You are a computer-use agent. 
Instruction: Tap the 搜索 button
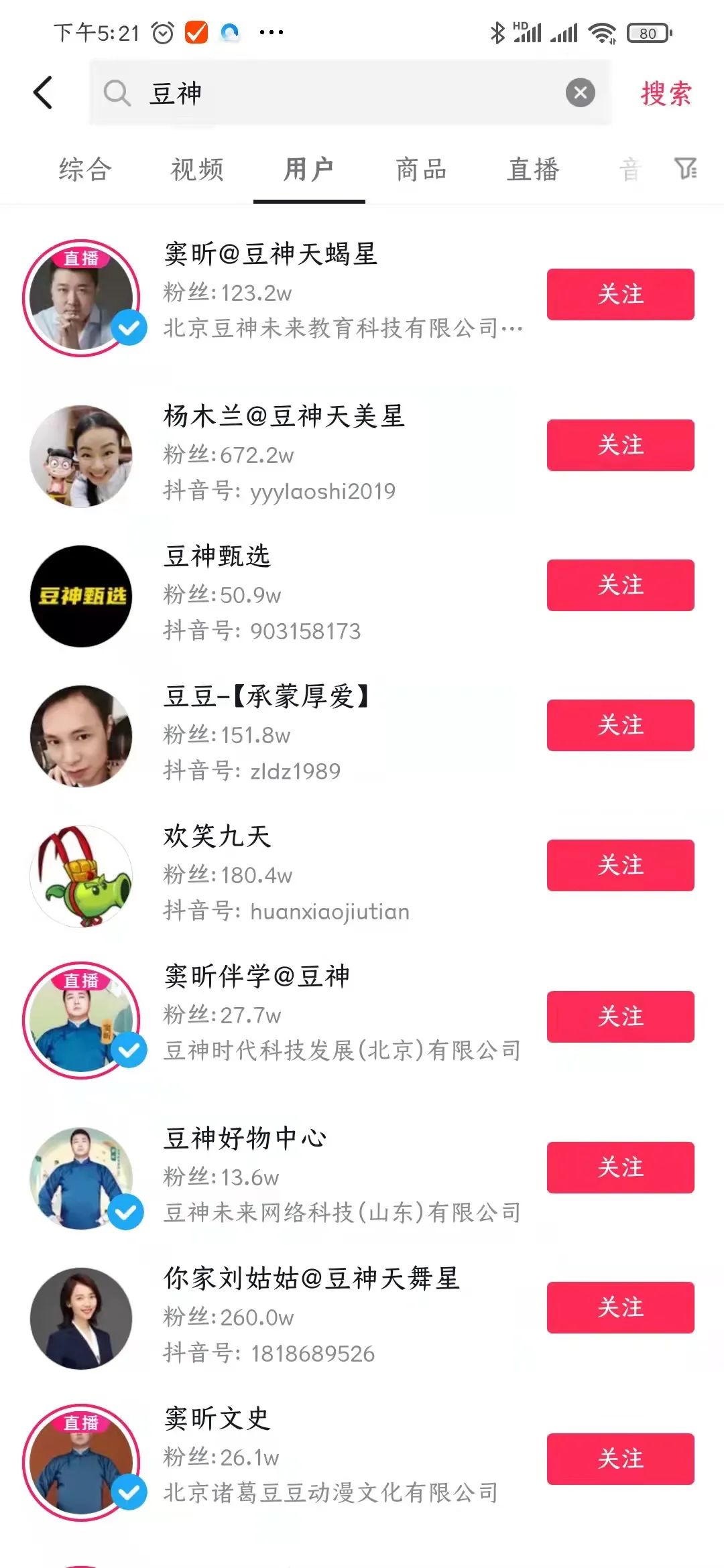tap(666, 93)
